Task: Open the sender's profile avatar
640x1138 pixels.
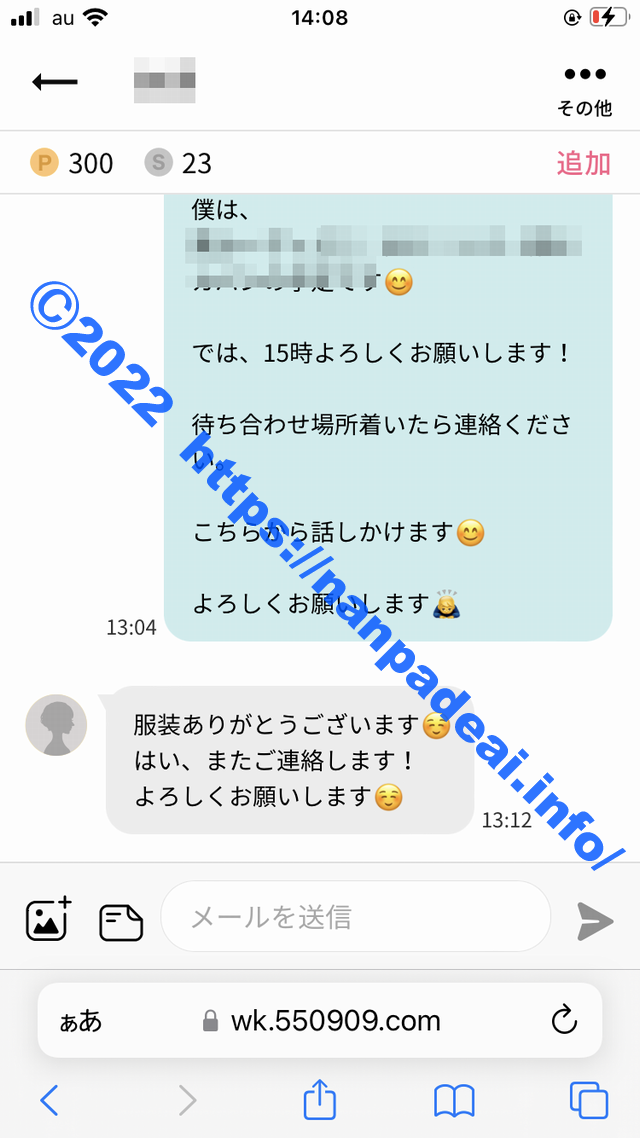Action: pyautogui.click(x=56, y=724)
